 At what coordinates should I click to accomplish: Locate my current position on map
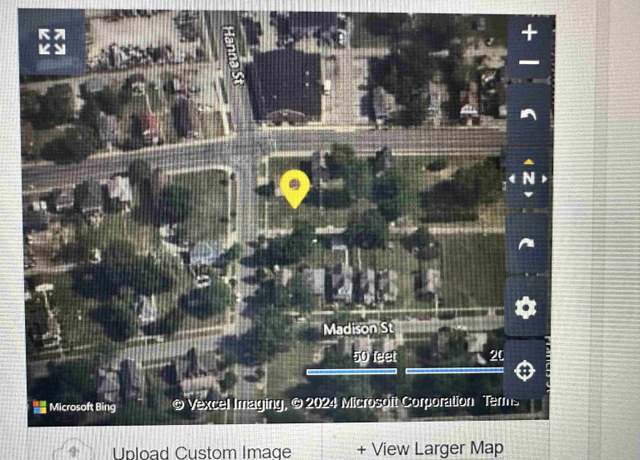pyautogui.click(x=526, y=372)
